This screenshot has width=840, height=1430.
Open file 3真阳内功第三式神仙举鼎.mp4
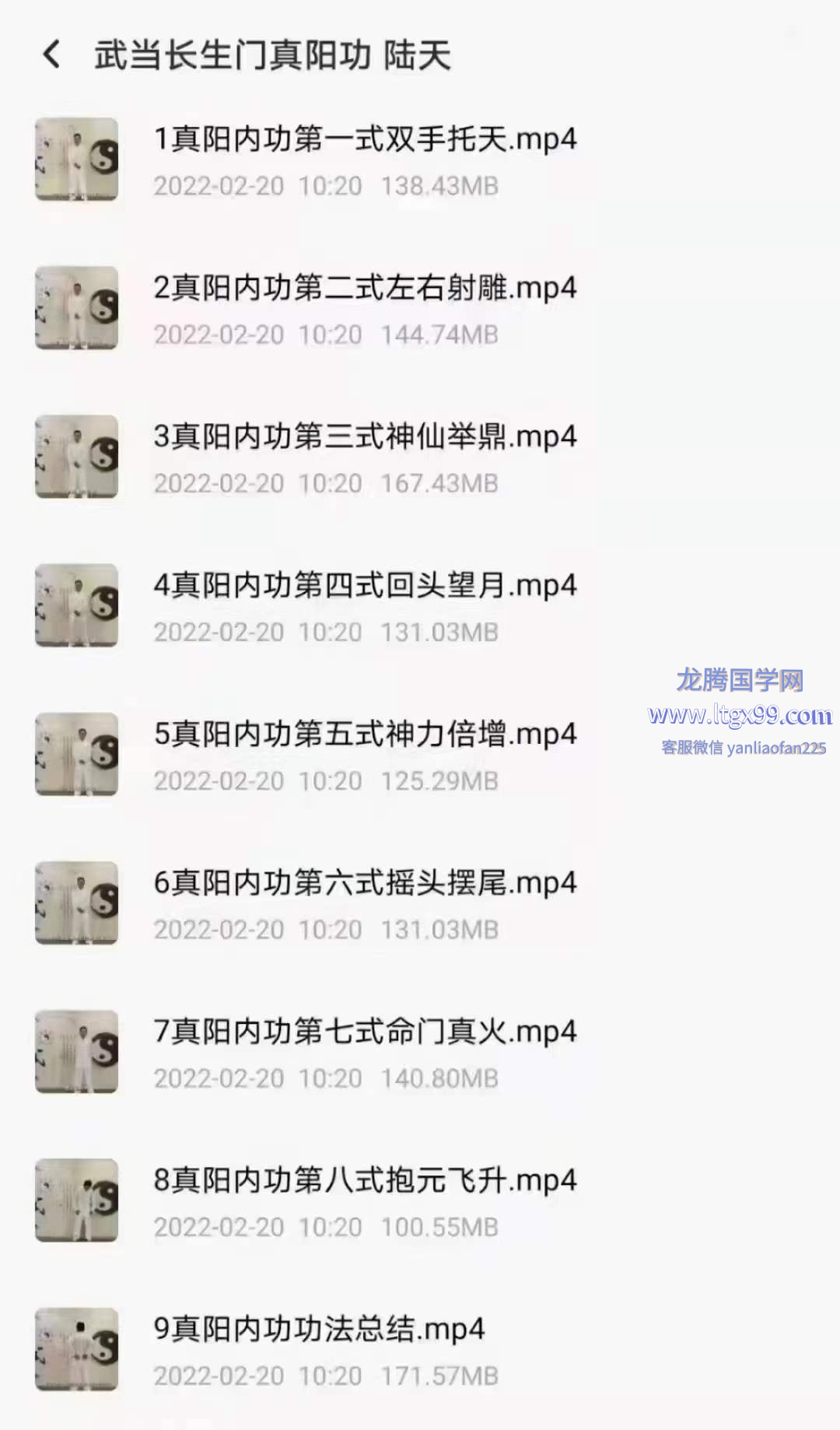click(x=365, y=437)
